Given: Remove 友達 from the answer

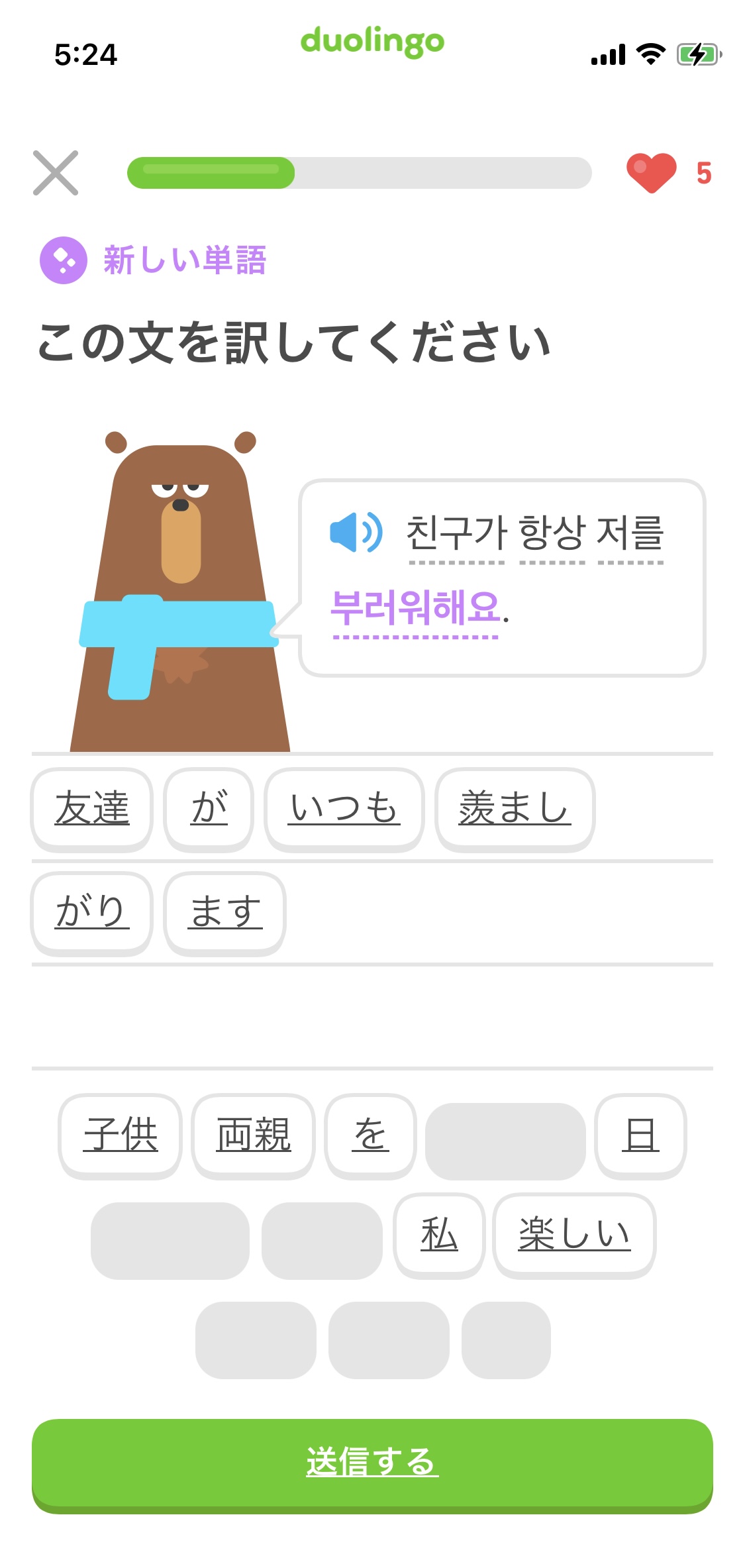Looking at the screenshot, I should [x=92, y=809].
